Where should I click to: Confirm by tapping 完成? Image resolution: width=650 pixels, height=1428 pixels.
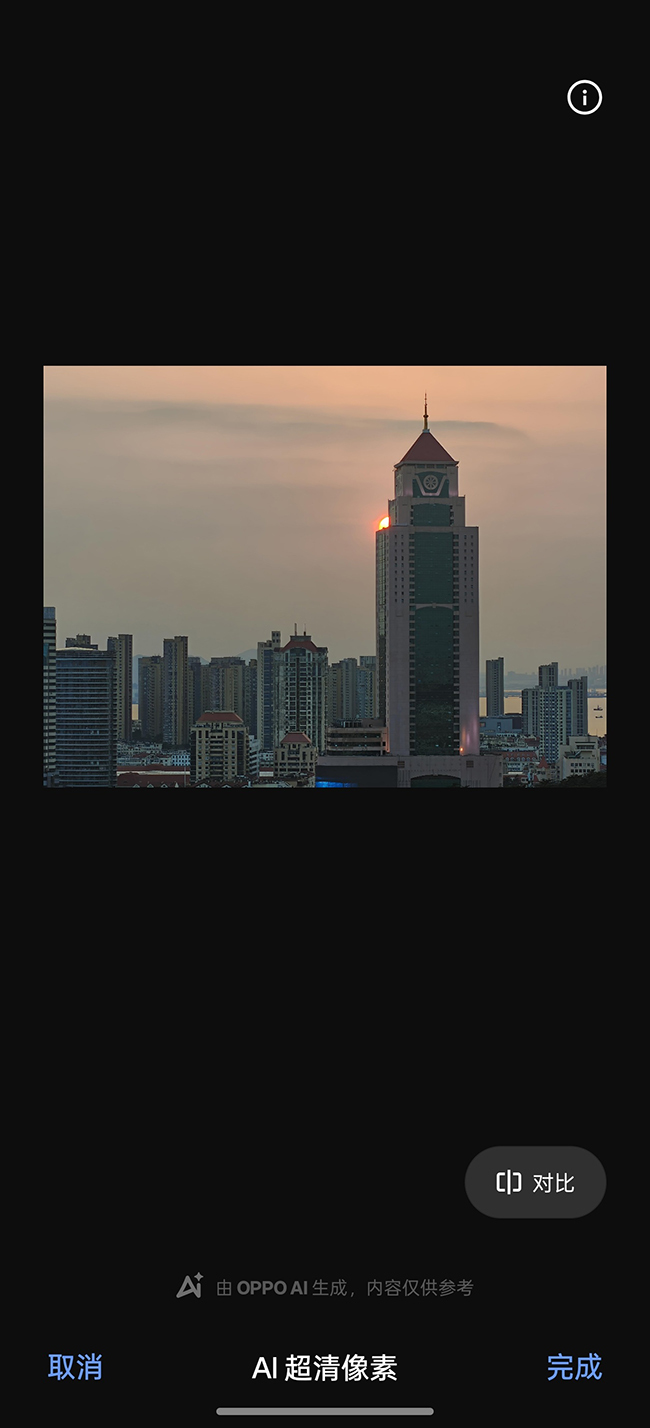[574, 1366]
